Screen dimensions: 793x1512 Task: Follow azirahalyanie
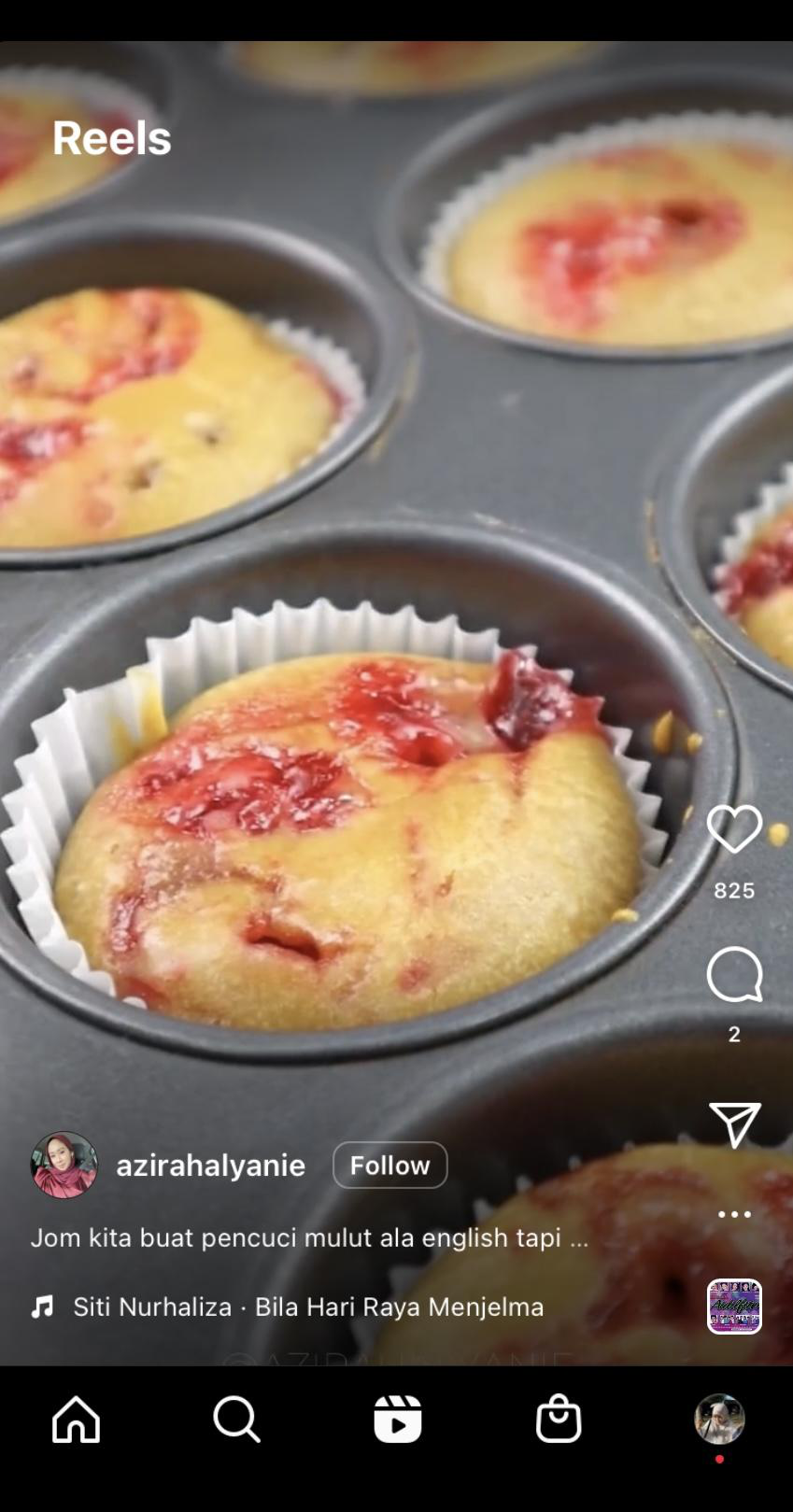389,1165
